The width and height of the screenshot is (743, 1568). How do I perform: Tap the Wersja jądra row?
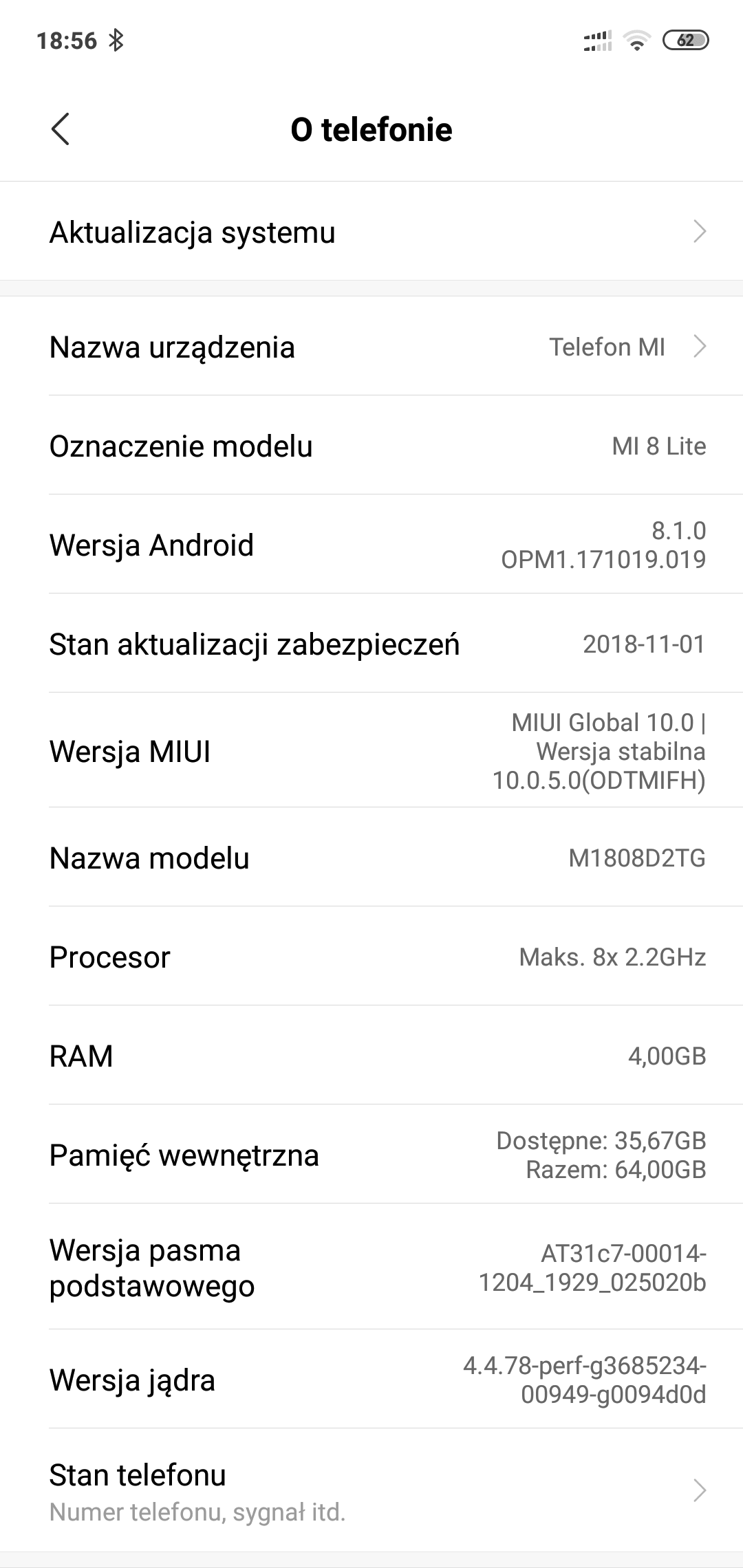pyautogui.click(x=371, y=1379)
